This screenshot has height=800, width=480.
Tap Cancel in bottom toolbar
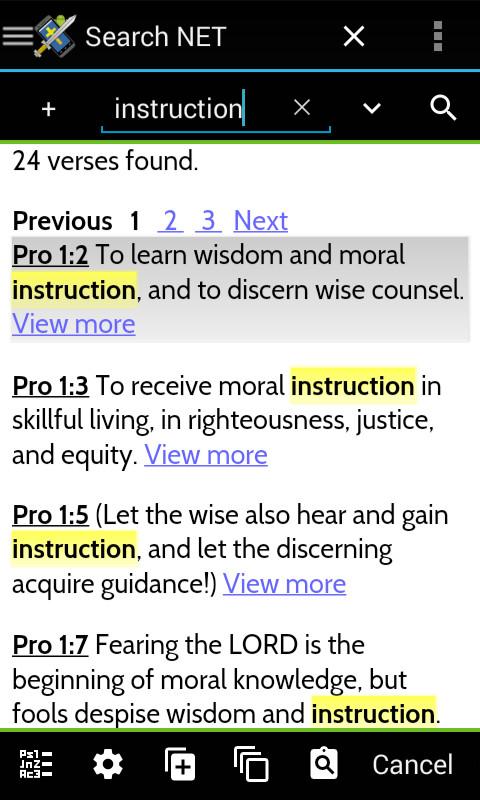(412, 765)
